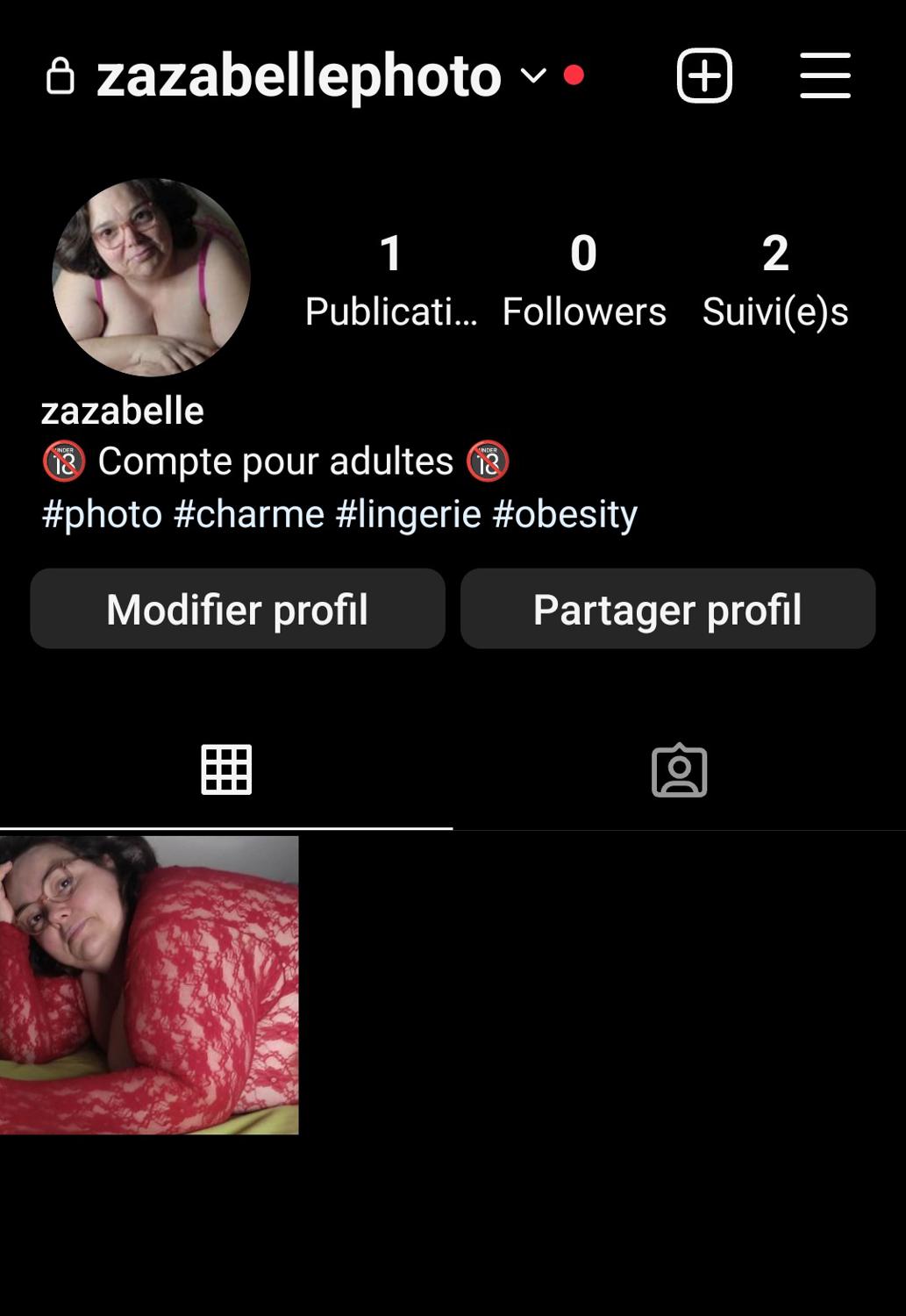Tap Modifier profil to edit profile
Image resolution: width=906 pixels, height=1316 pixels.
click(238, 609)
